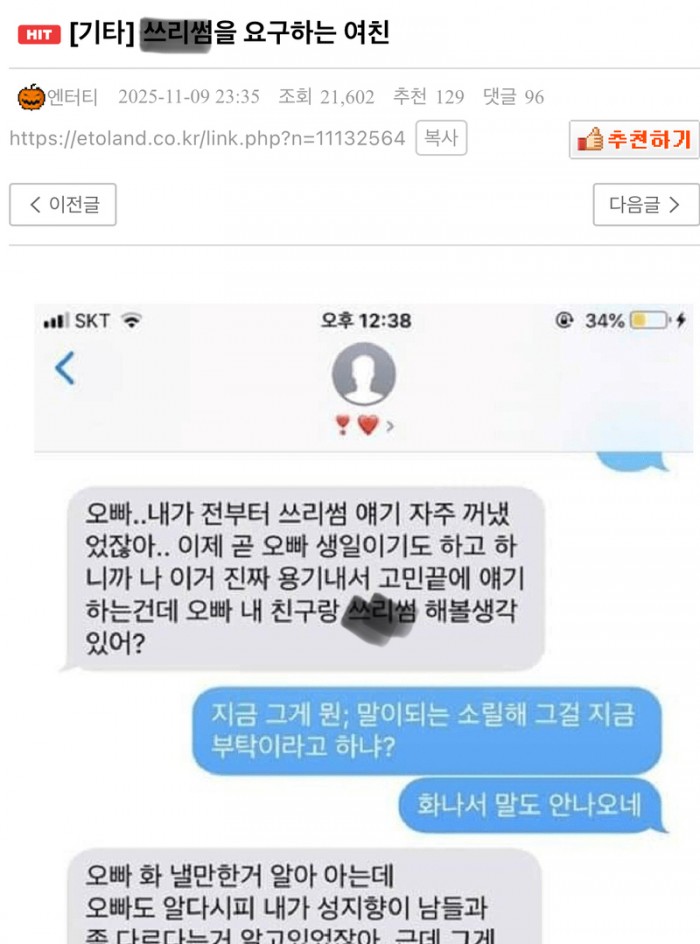
Task: Go to next post 다음글
Action: coord(645,205)
